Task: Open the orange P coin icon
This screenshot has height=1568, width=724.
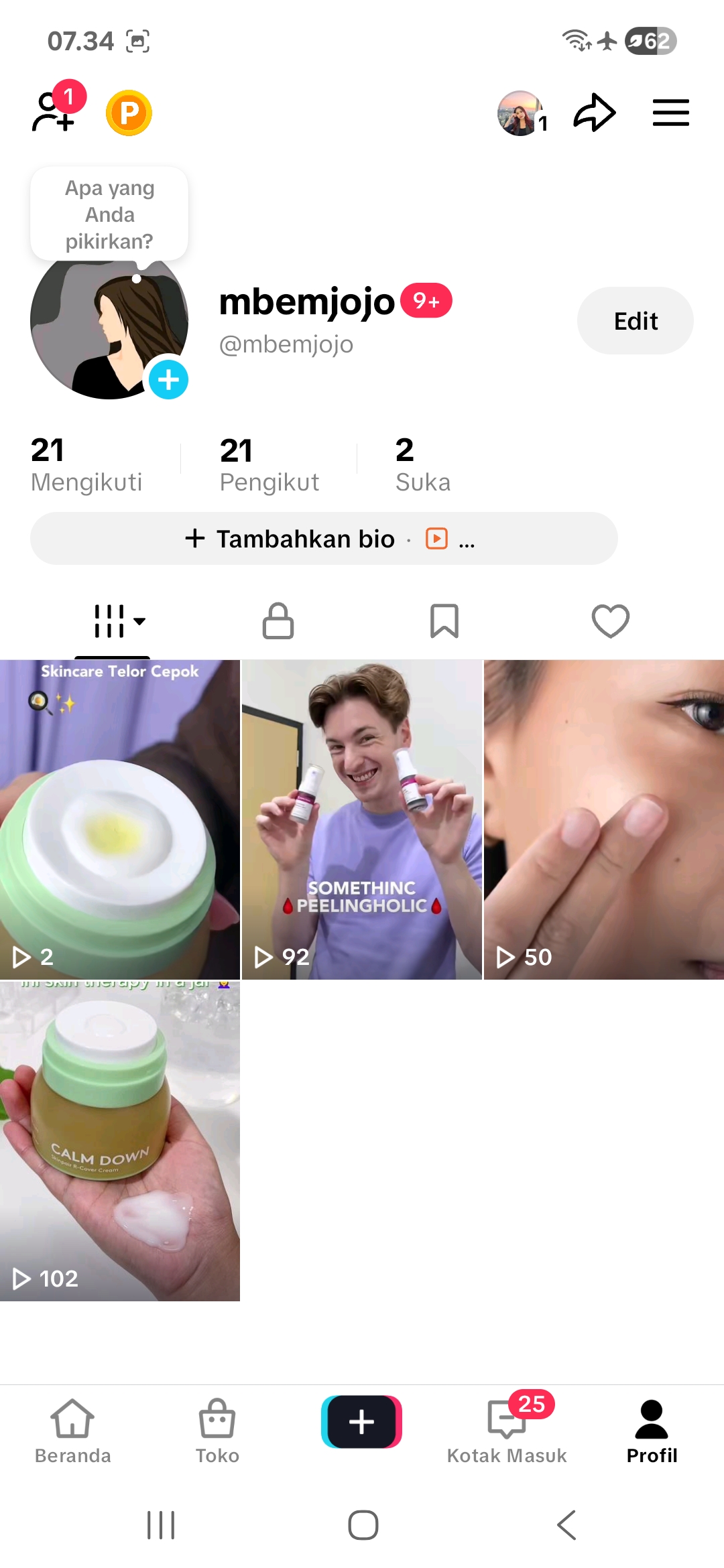Action: tap(129, 113)
